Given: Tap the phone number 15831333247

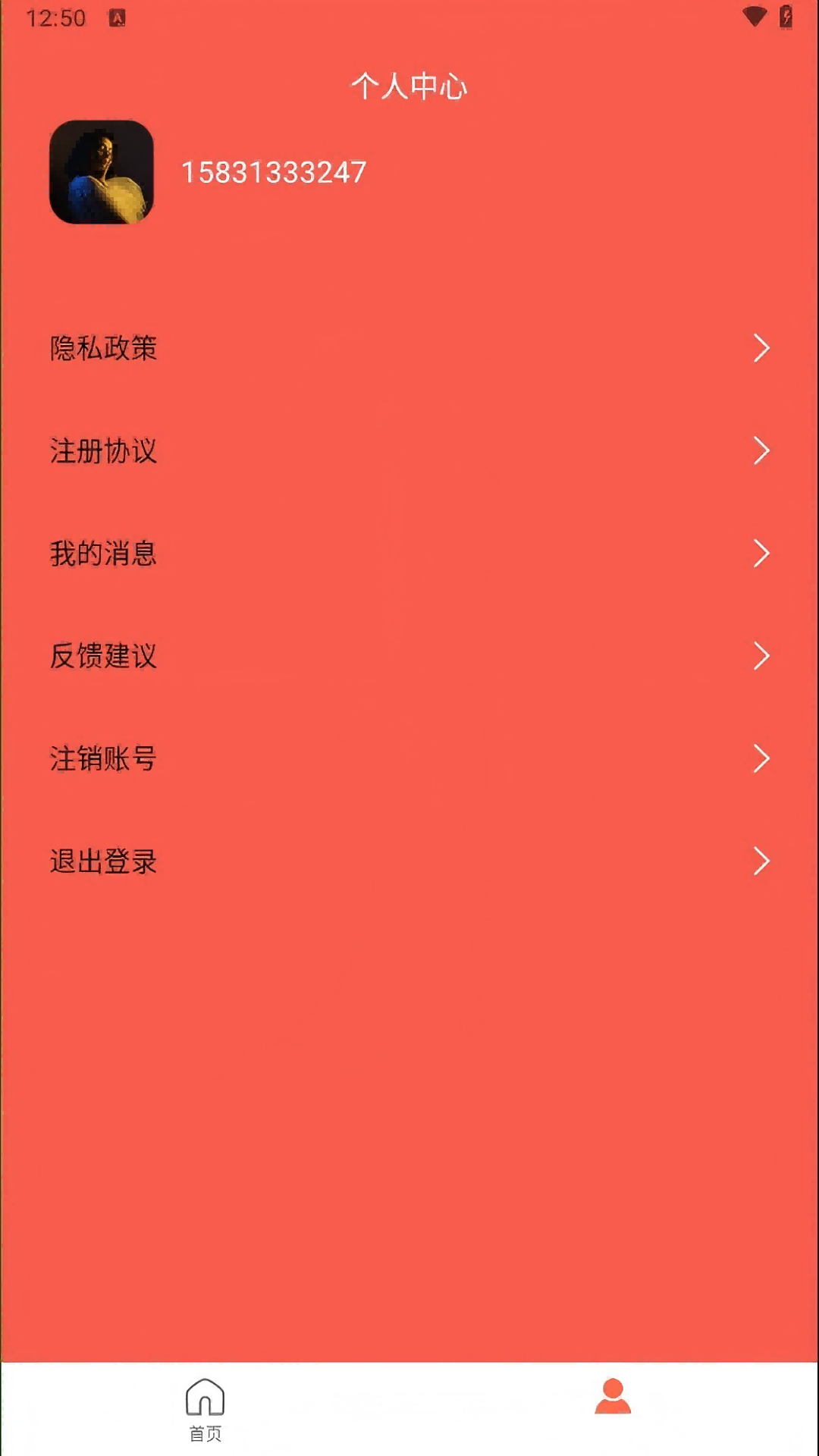Looking at the screenshot, I should click(275, 173).
